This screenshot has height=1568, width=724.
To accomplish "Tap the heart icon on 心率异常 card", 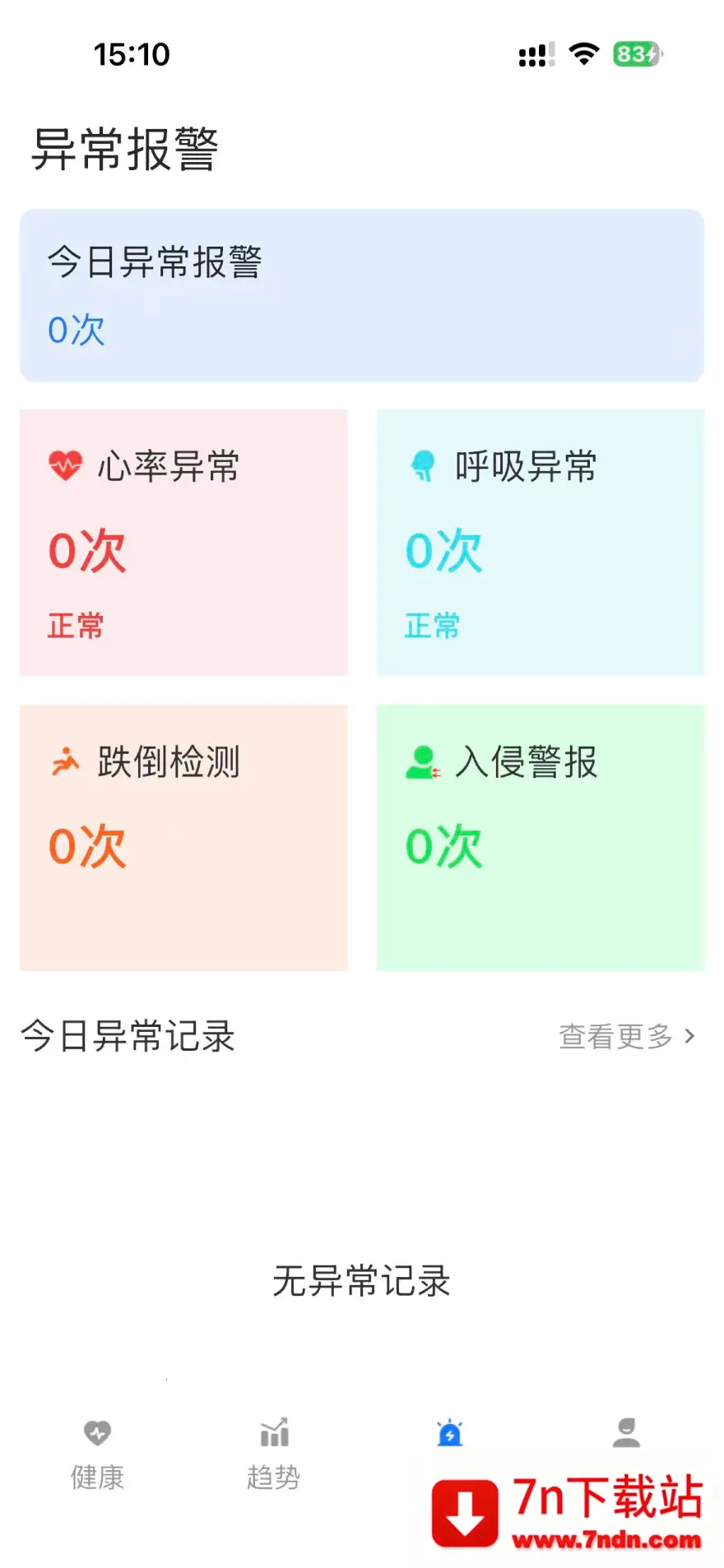I will coord(64,465).
